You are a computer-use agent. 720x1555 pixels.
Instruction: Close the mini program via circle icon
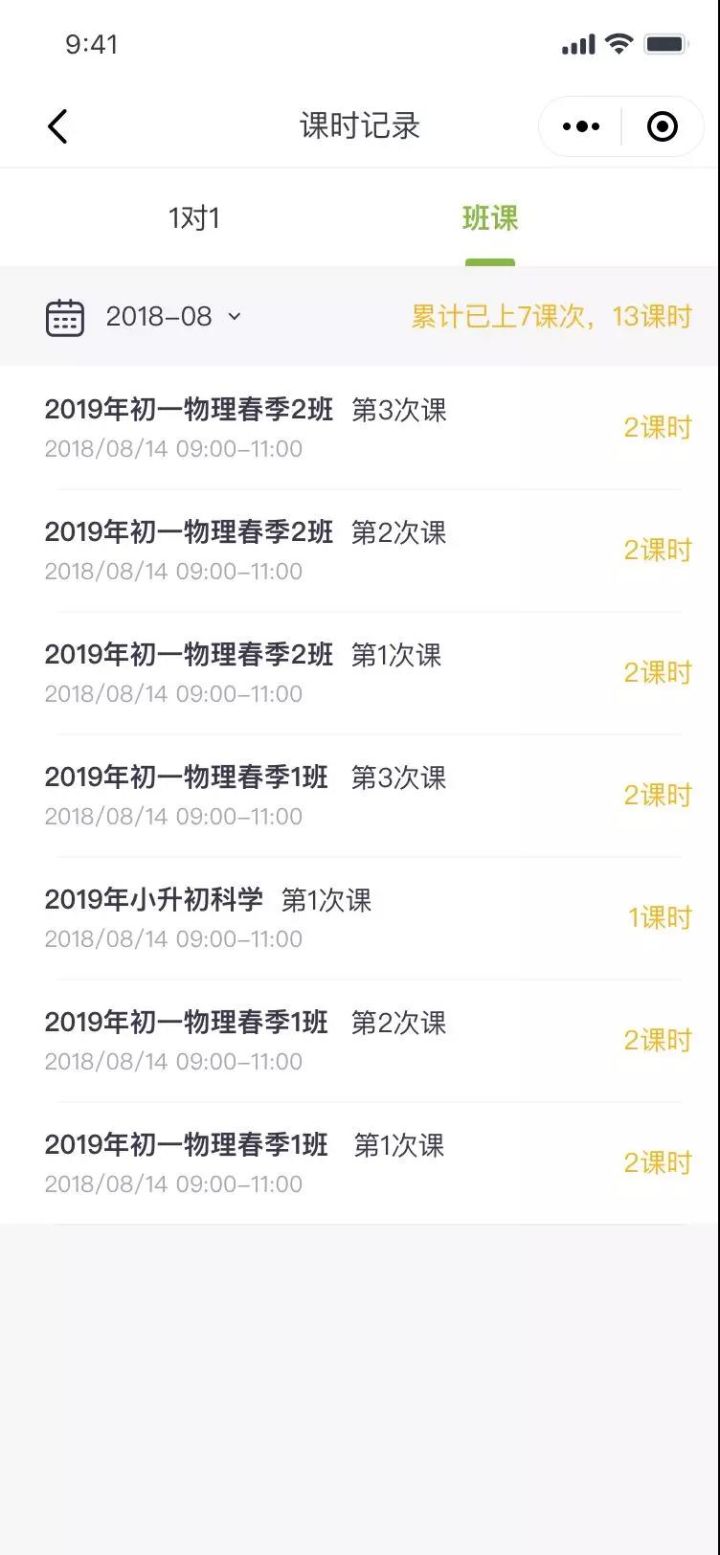pyautogui.click(x=662, y=127)
